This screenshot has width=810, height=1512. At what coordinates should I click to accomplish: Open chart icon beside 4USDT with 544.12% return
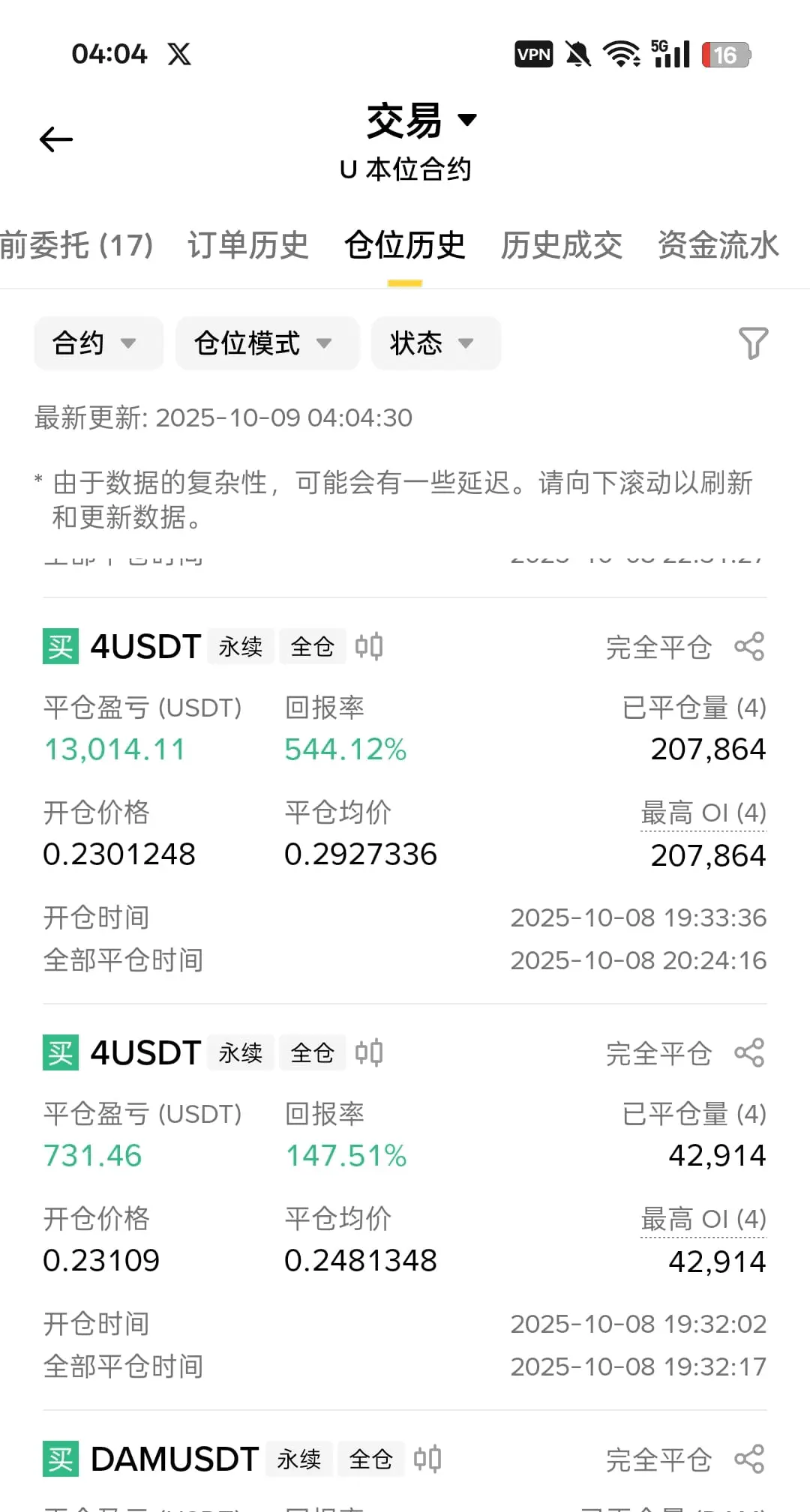(369, 646)
